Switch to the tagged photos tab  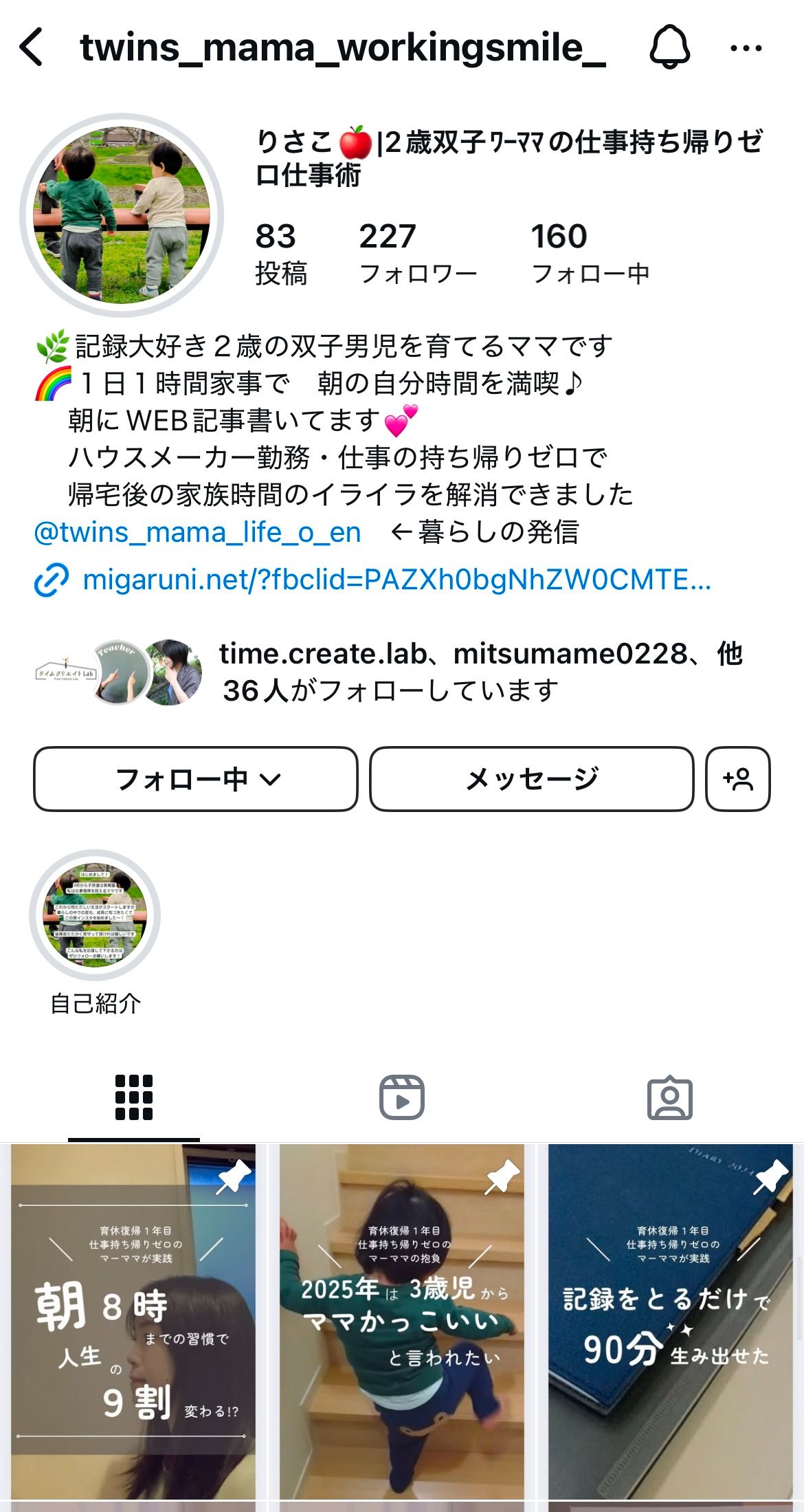[x=669, y=1097]
